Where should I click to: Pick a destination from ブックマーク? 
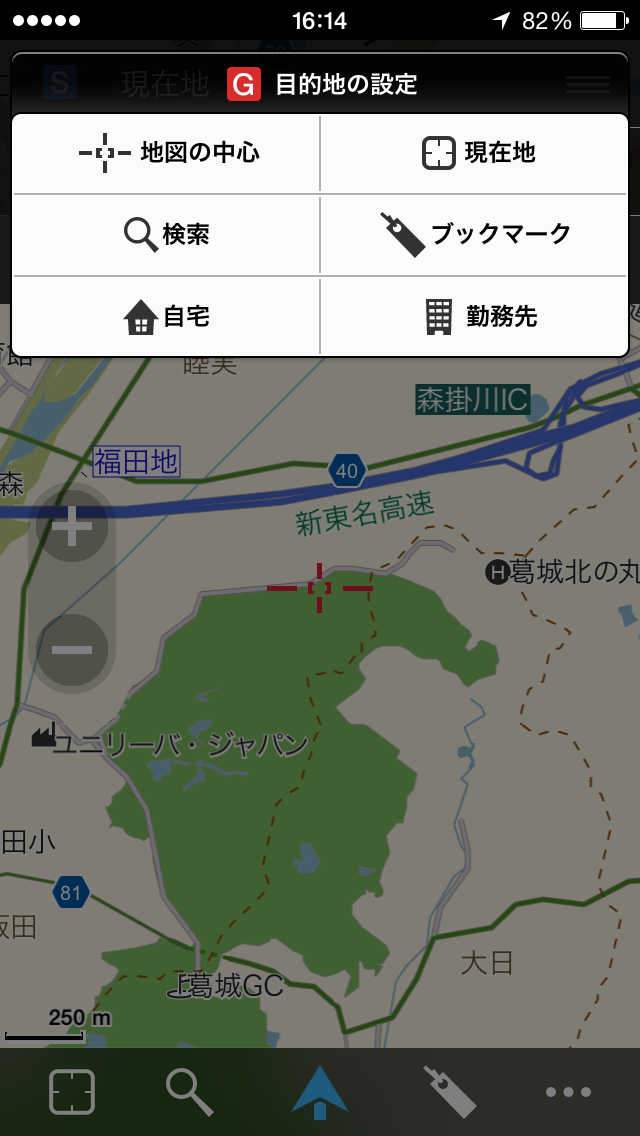474,235
